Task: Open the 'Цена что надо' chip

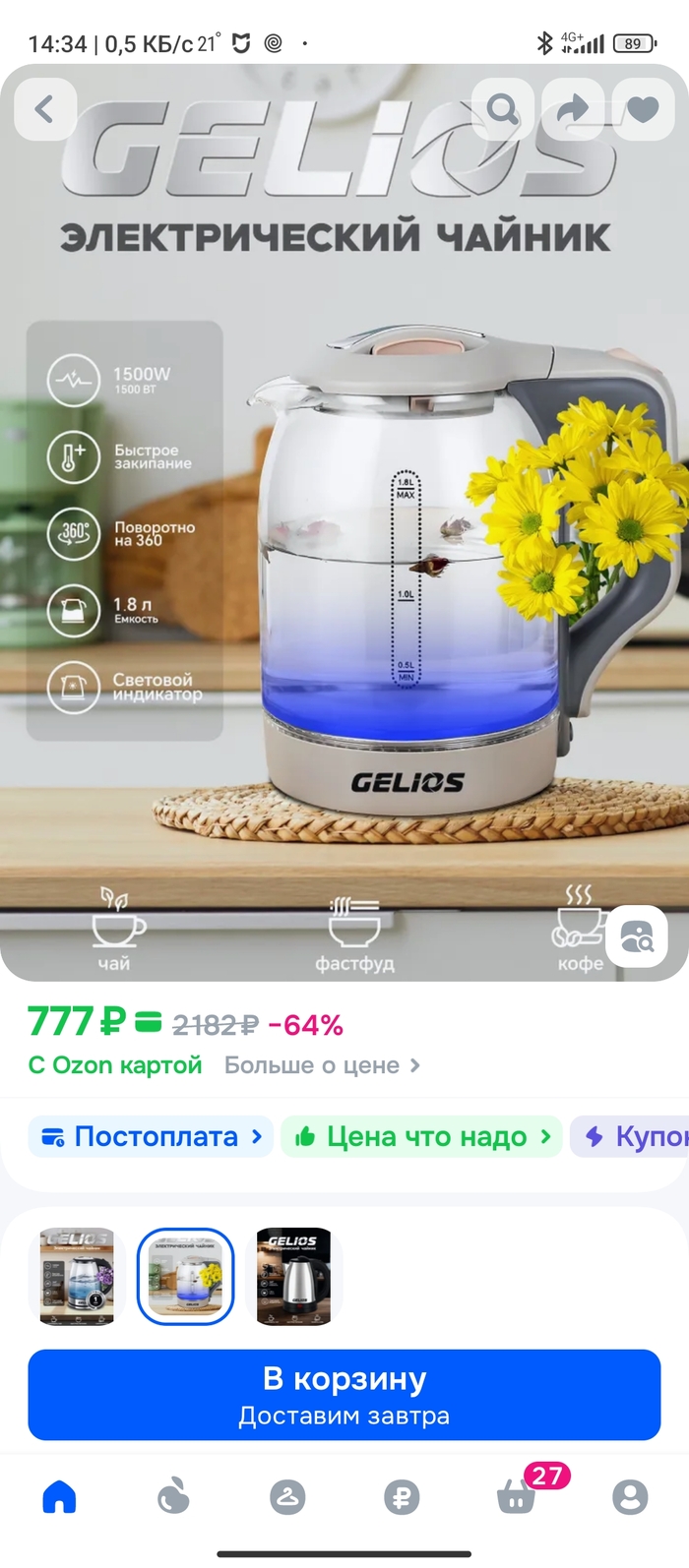Action: point(421,1137)
